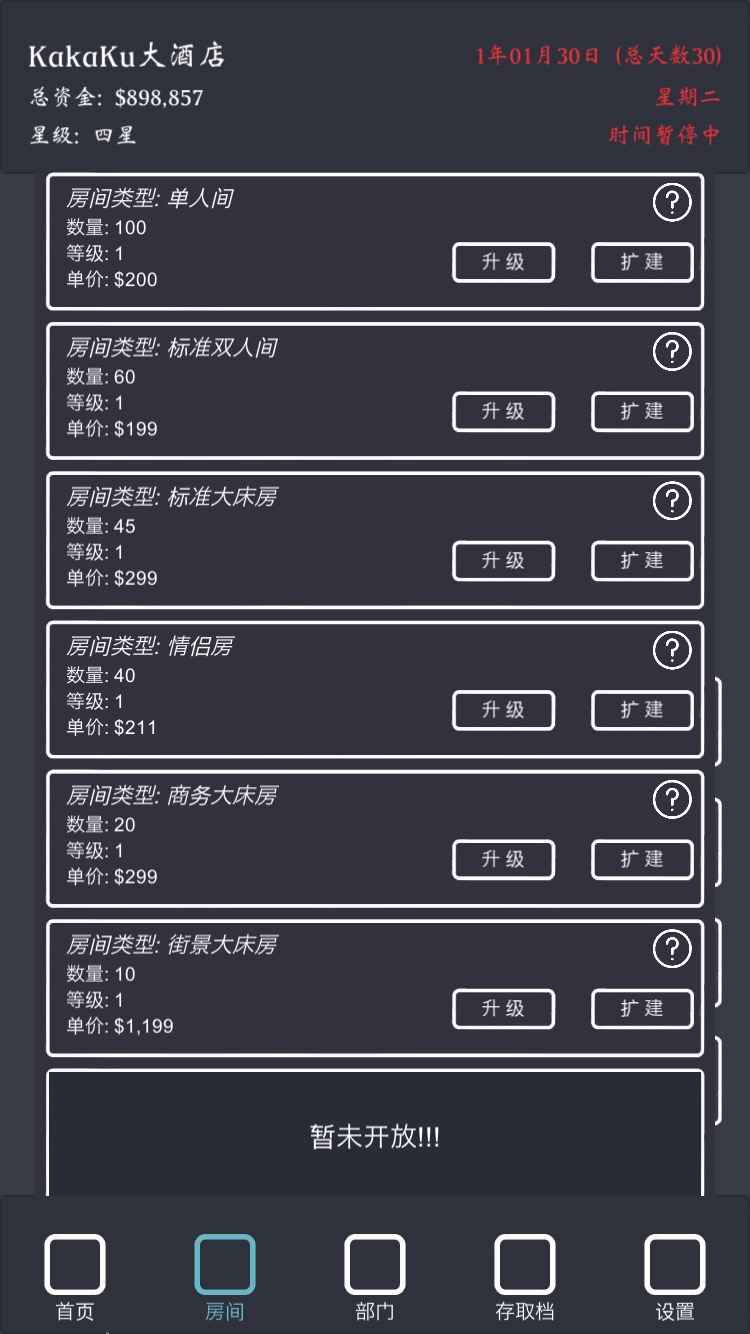Upgrade the 情侣房 room type
The height and width of the screenshot is (1334, 750).
pos(503,710)
